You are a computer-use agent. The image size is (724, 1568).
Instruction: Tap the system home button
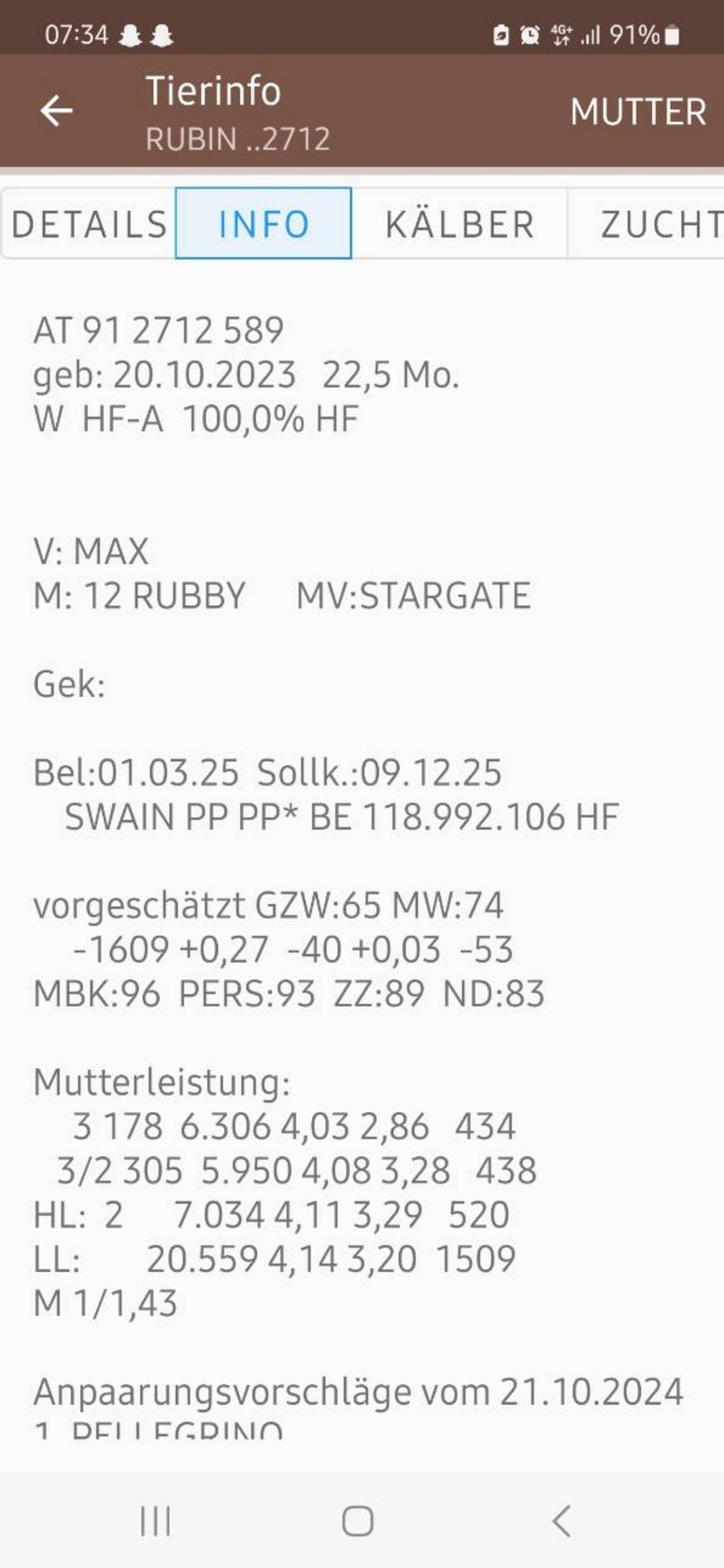(x=357, y=1521)
